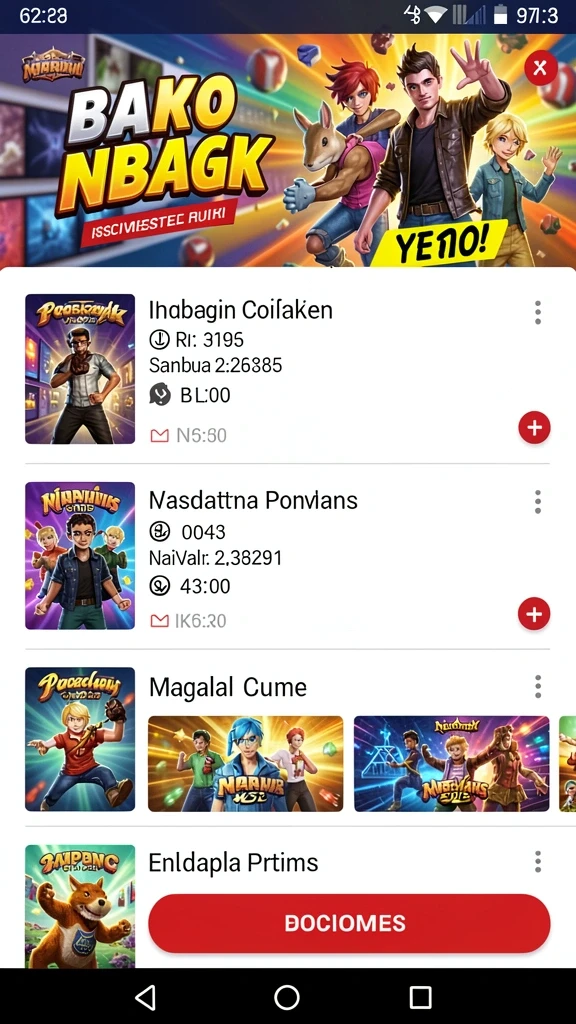View the neon dance-floor screenshot under Magalal Cume
The width and height of the screenshot is (576, 1024).
(x=451, y=764)
